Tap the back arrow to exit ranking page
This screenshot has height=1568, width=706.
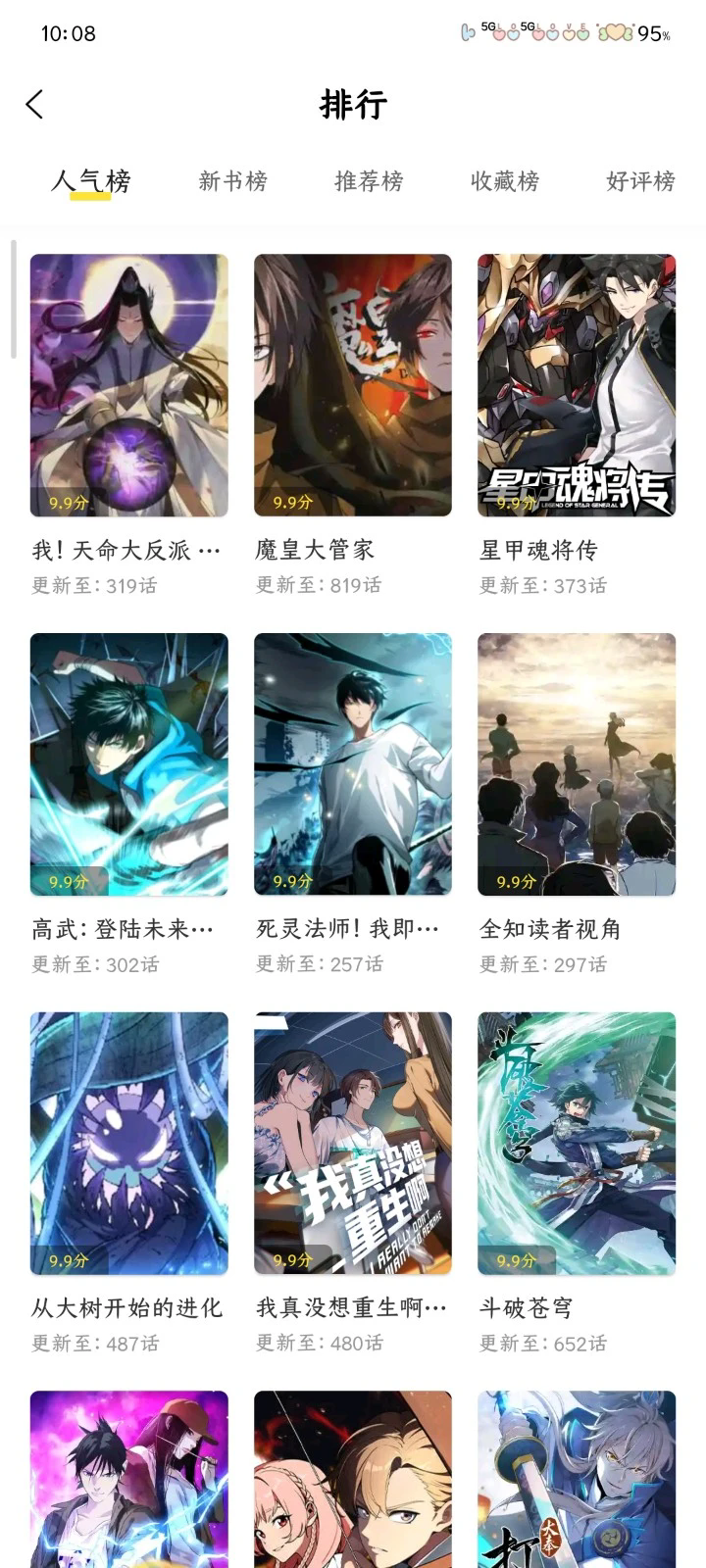pyautogui.click(x=35, y=103)
